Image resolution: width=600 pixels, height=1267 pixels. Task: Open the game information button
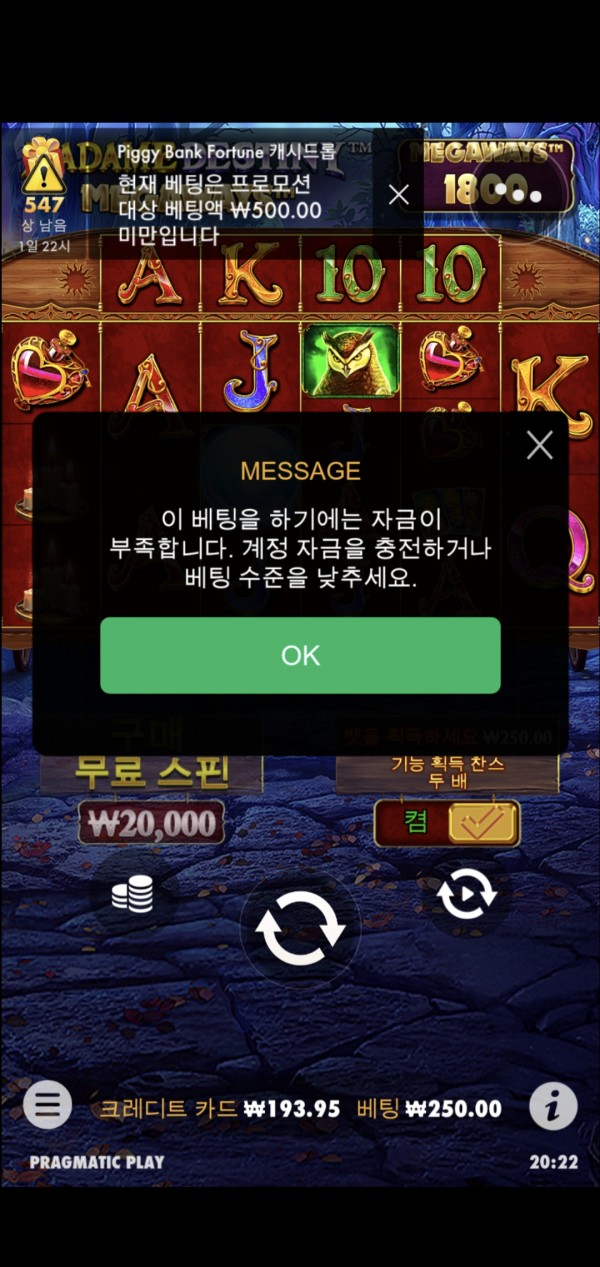coord(553,1106)
